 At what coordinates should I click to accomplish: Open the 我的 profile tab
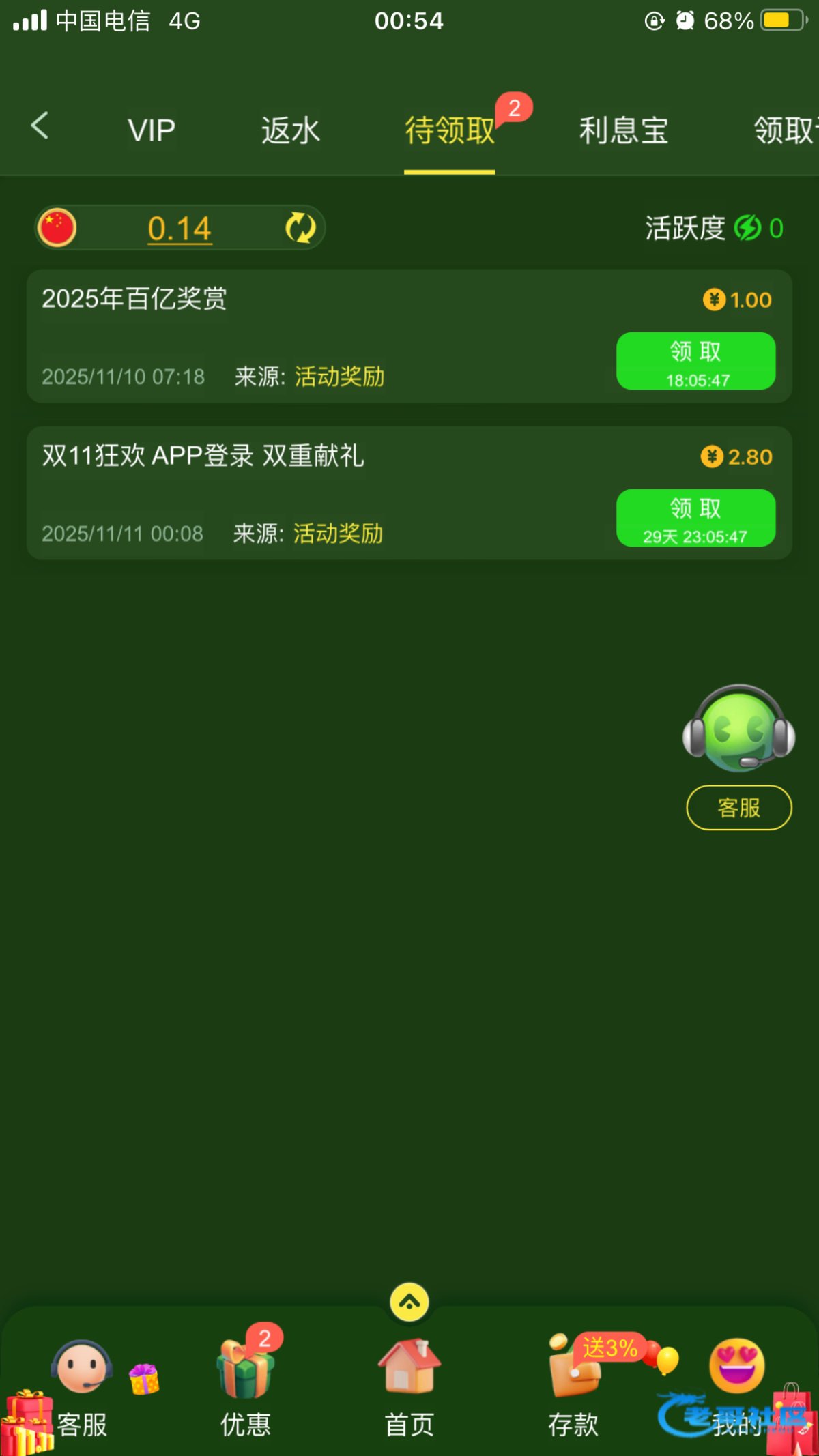[737, 1386]
